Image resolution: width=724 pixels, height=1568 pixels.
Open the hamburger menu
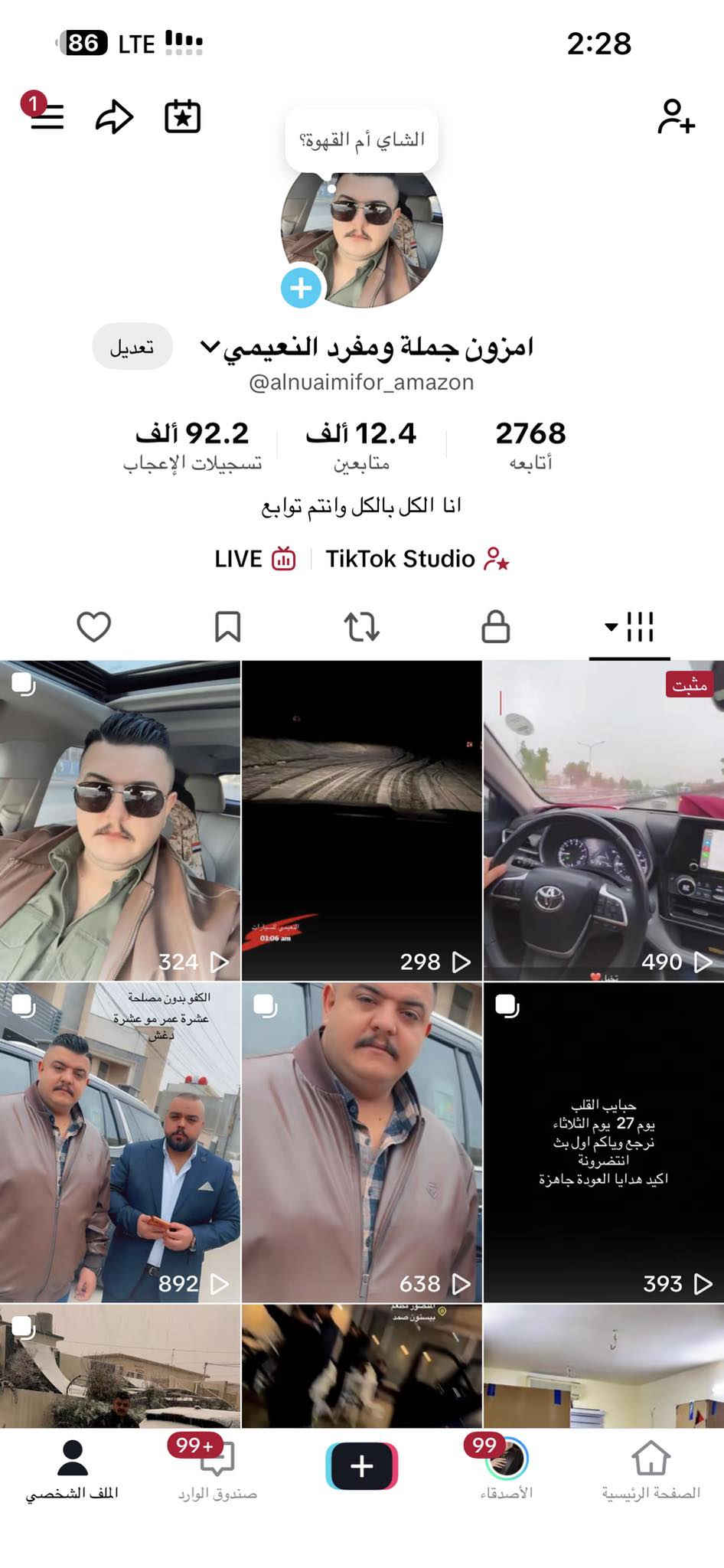click(x=46, y=116)
